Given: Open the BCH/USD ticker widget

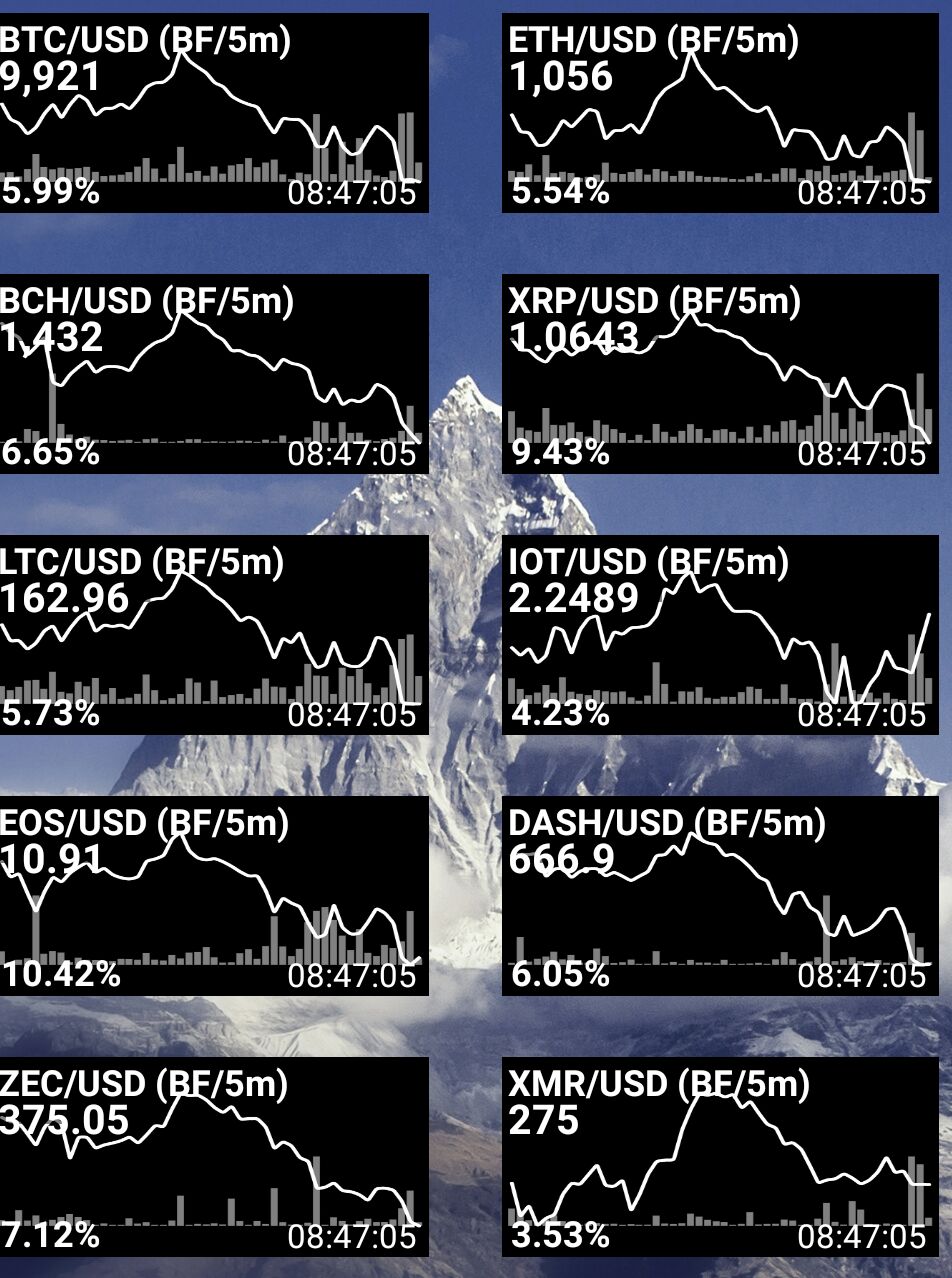Looking at the screenshot, I should coord(213,373).
